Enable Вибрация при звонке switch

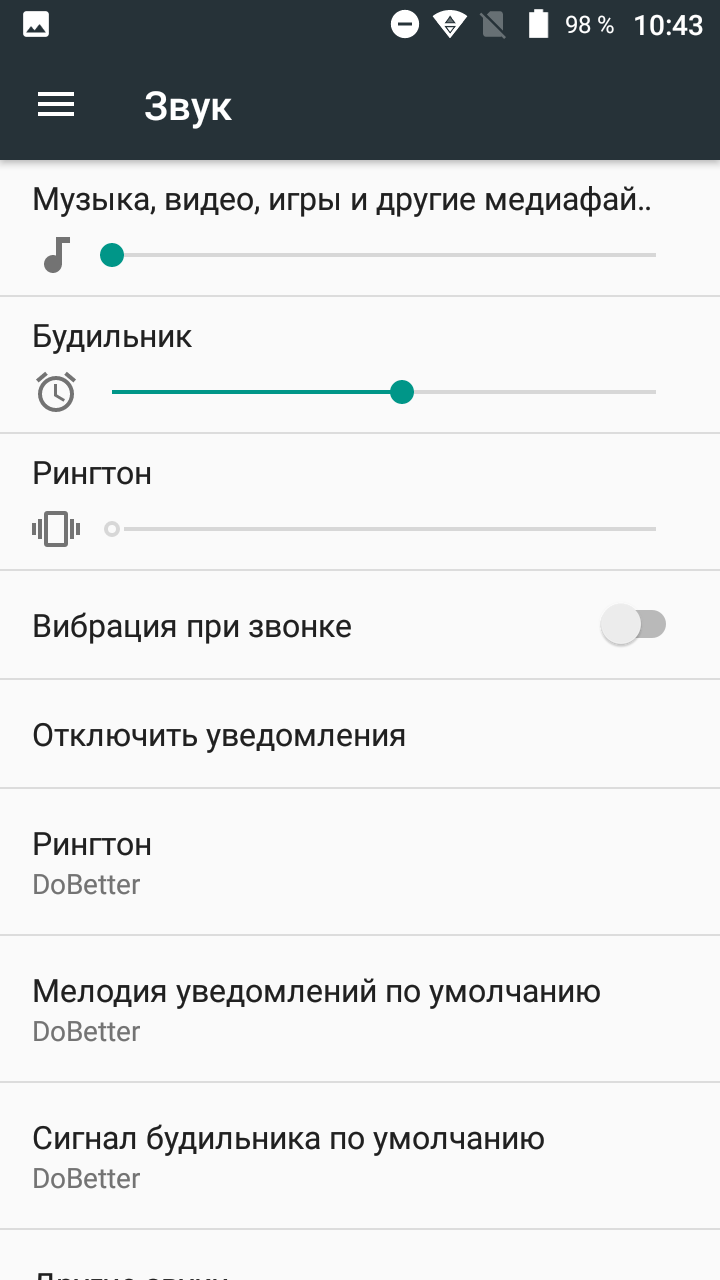click(633, 626)
